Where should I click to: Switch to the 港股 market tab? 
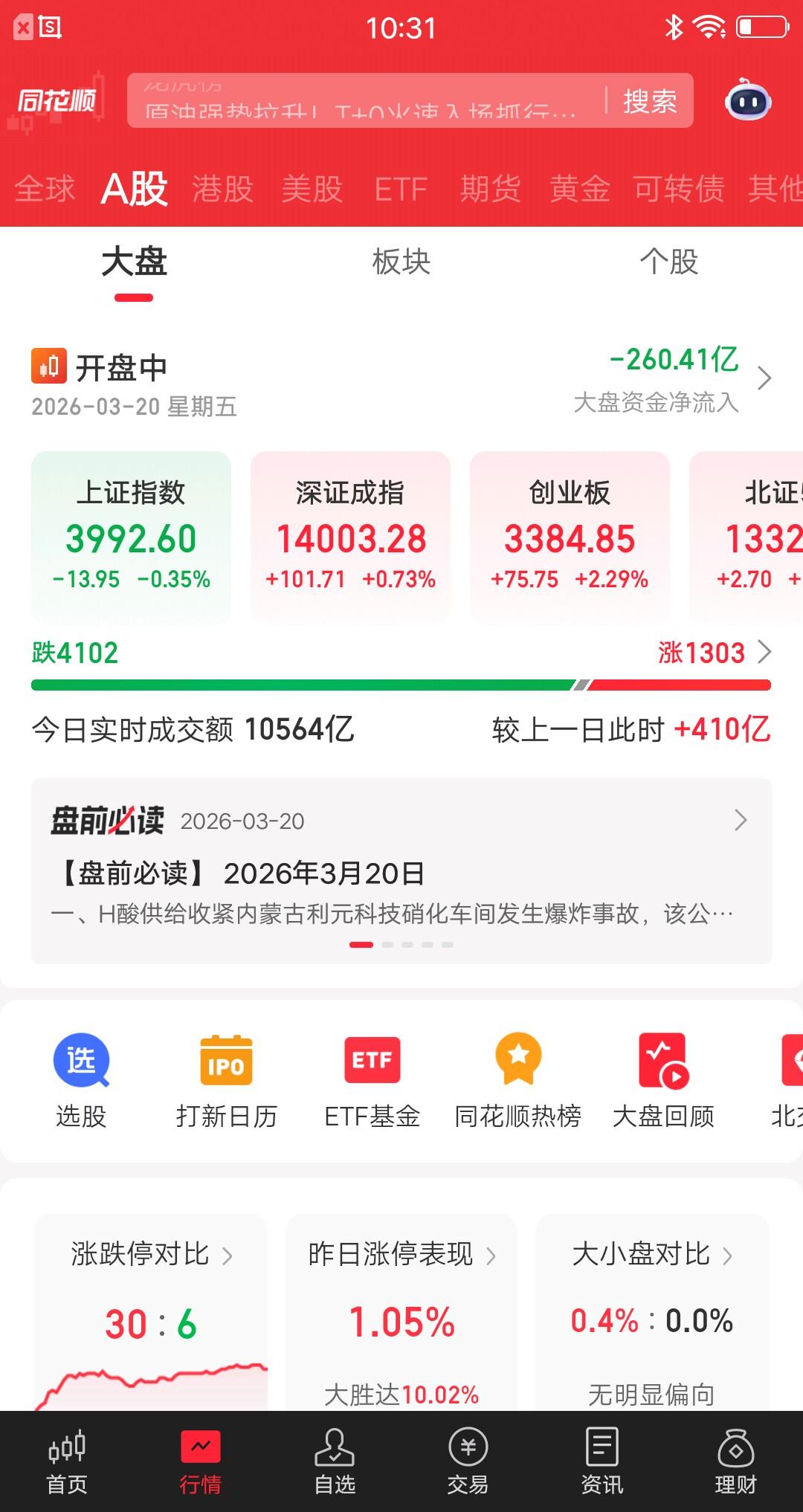coord(223,188)
